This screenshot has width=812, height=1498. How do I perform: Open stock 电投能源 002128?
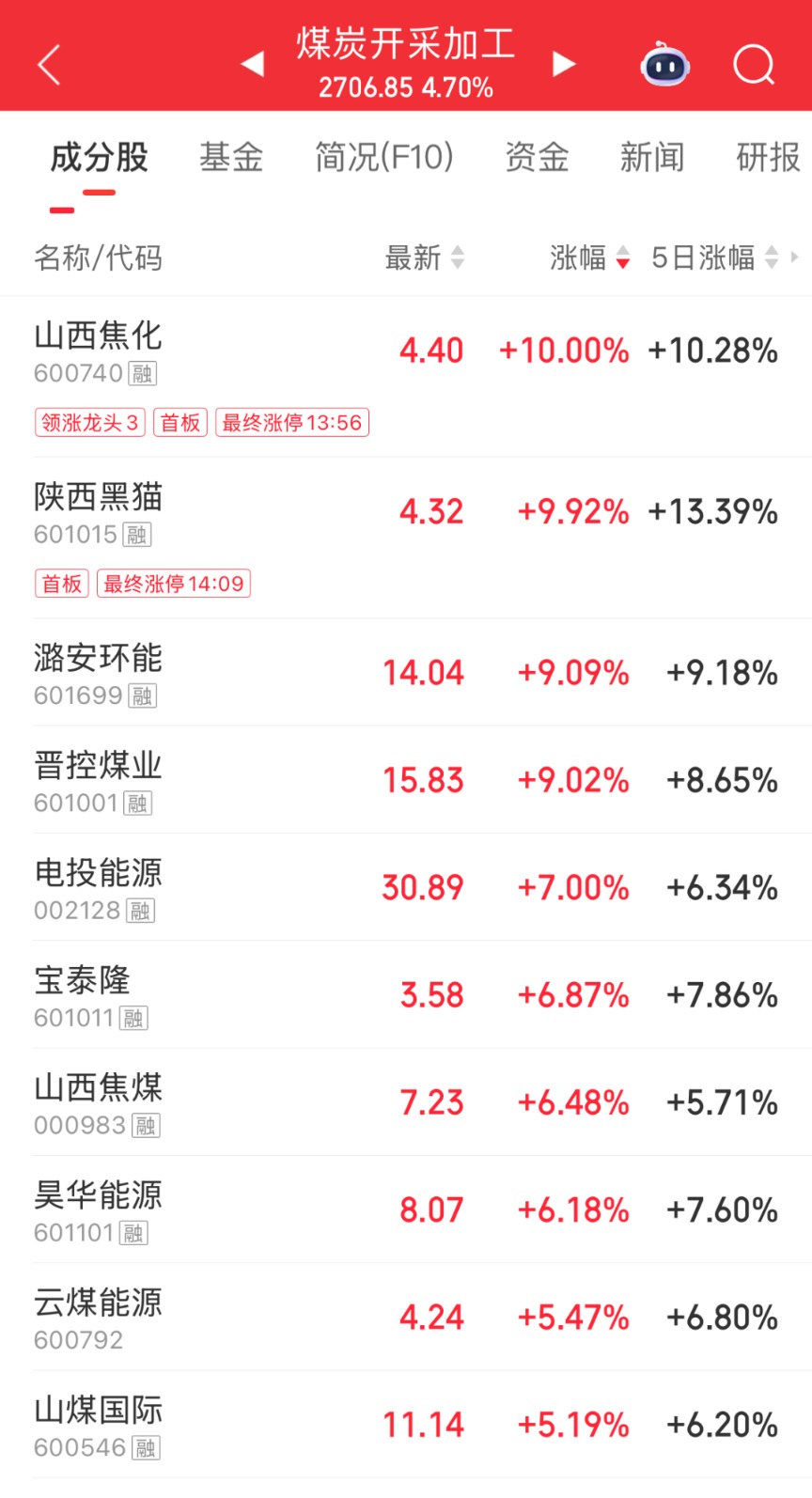pyautogui.click(x=98, y=886)
